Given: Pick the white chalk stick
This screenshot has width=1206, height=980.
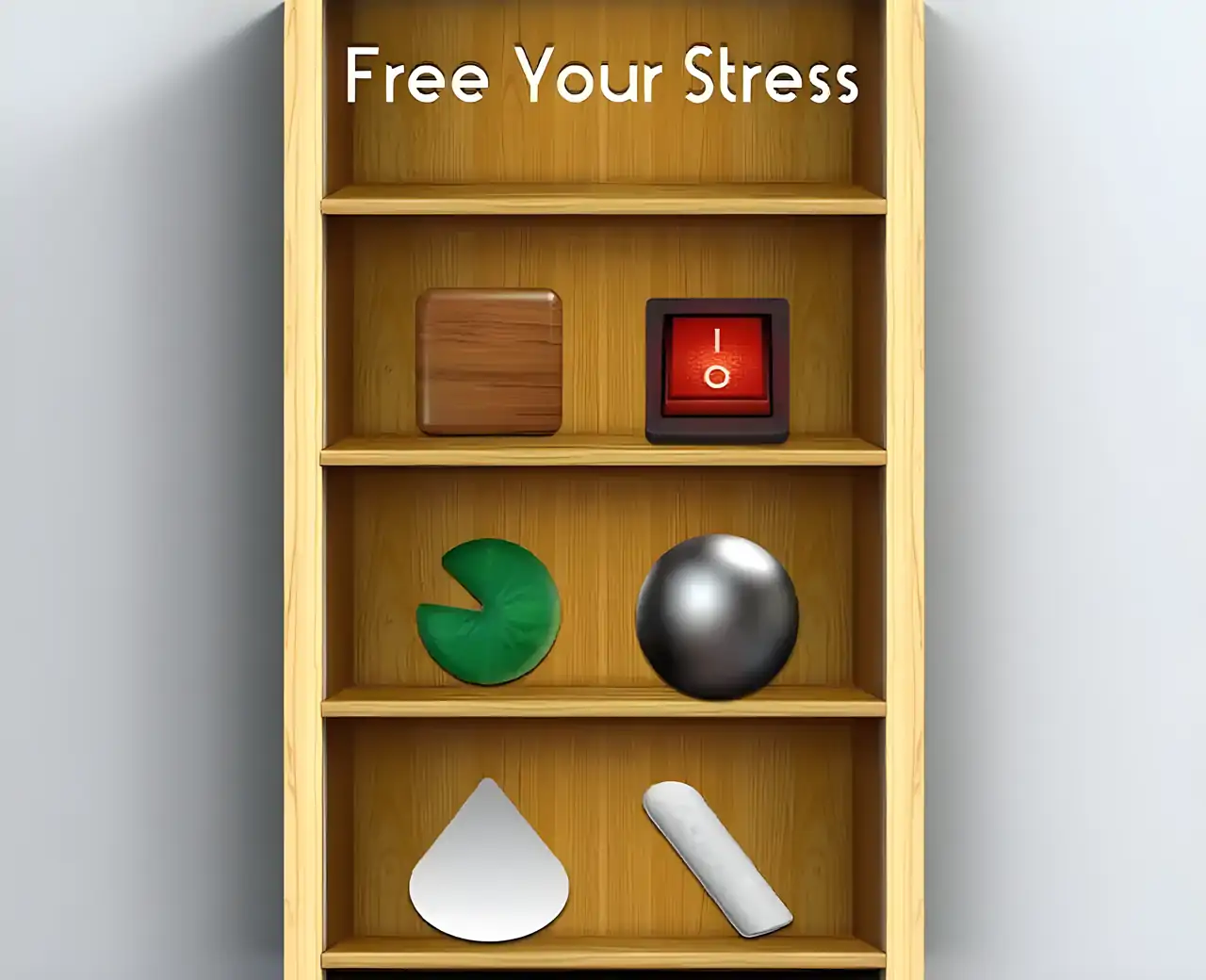Looking at the screenshot, I should (x=717, y=858).
